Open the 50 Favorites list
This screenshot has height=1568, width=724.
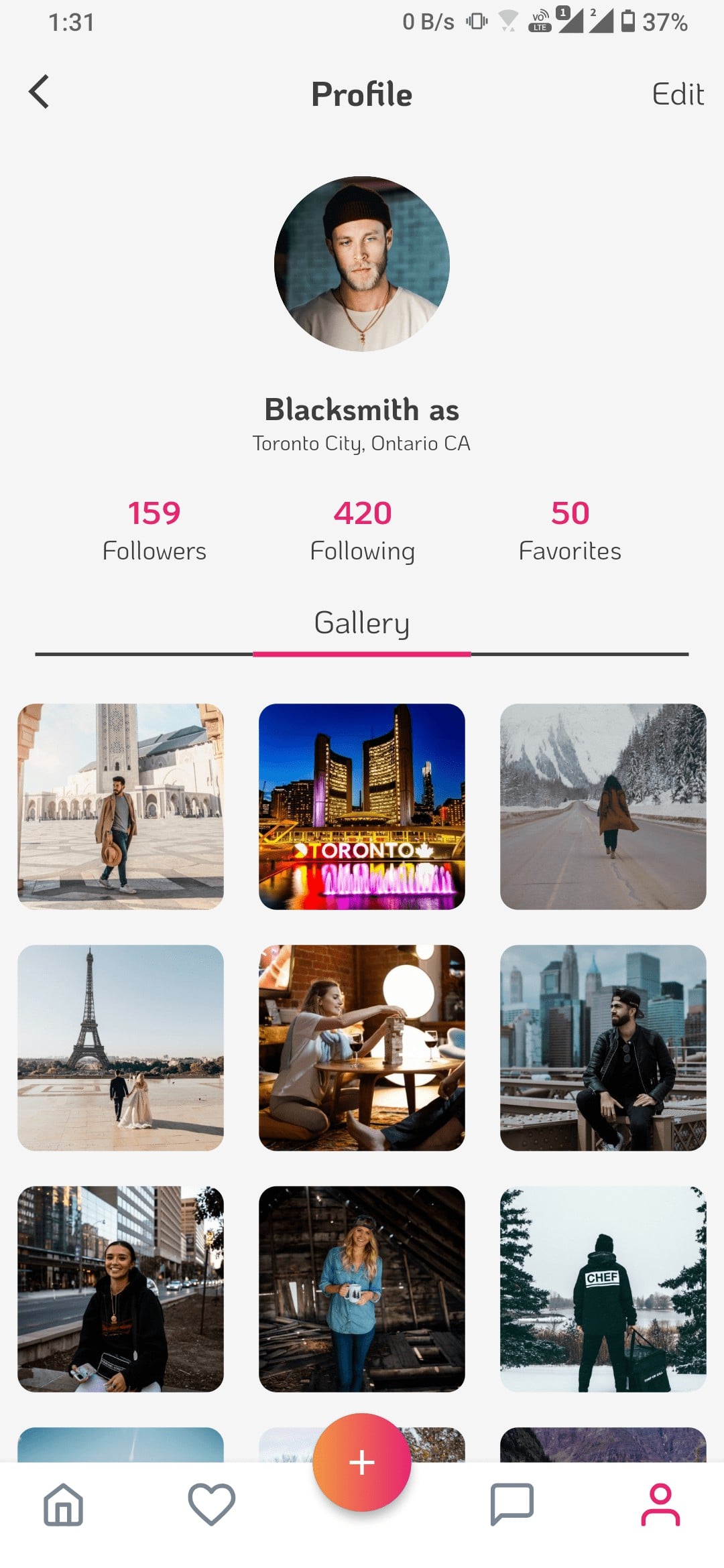point(570,530)
